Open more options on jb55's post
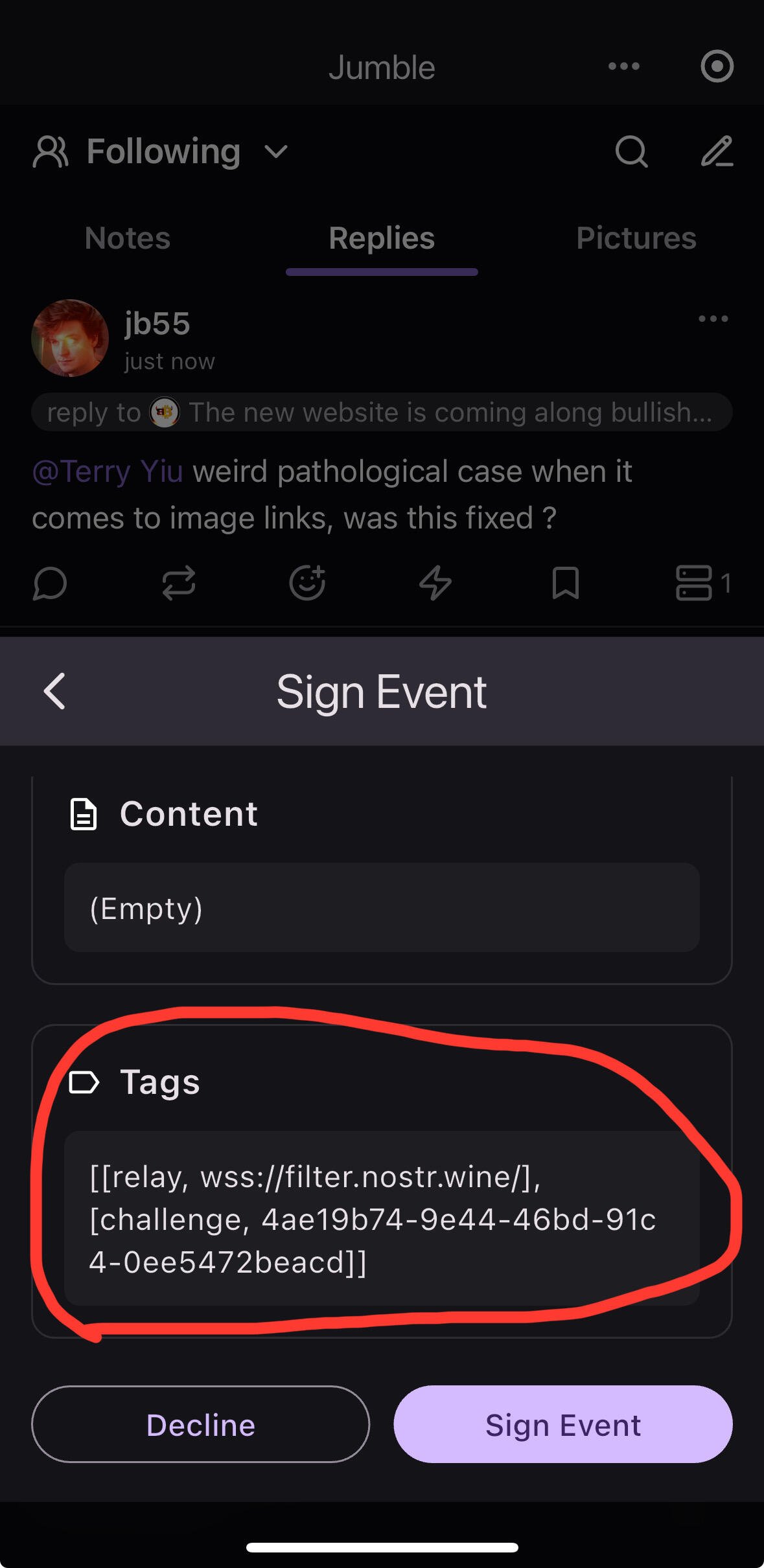 (713, 319)
